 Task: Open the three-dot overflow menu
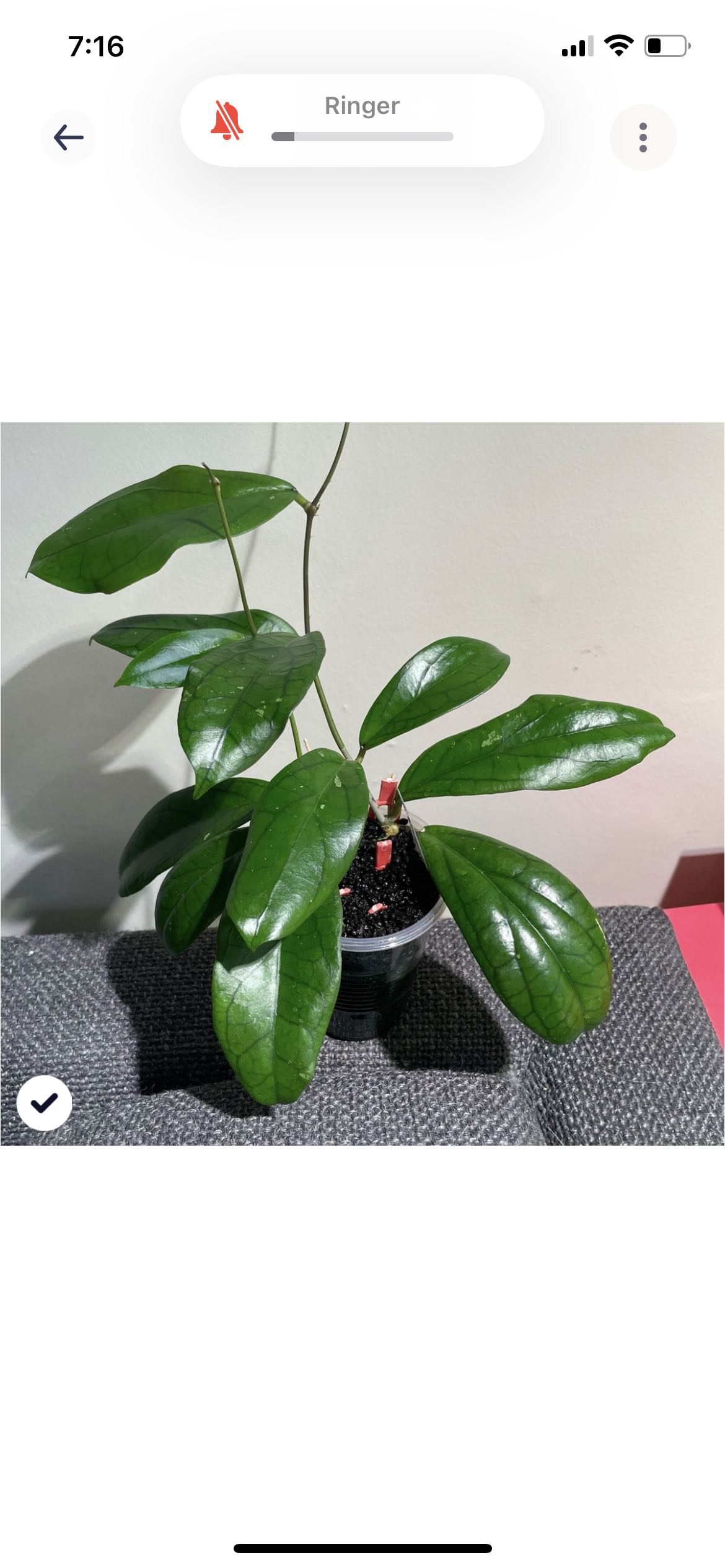coord(643,137)
